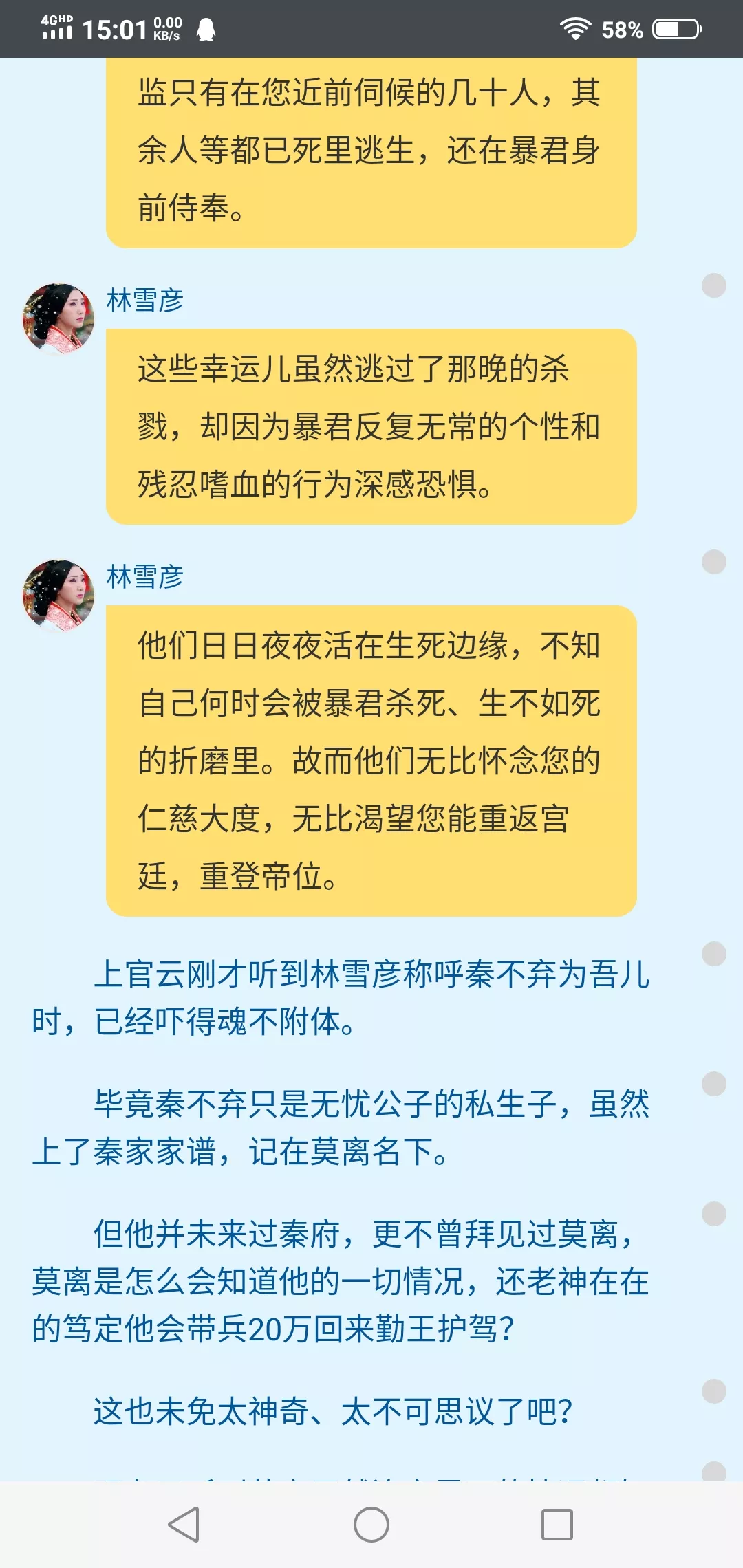The image size is (743, 1568).
Task: Go to the home screen via the home button
Action: tap(371, 1525)
